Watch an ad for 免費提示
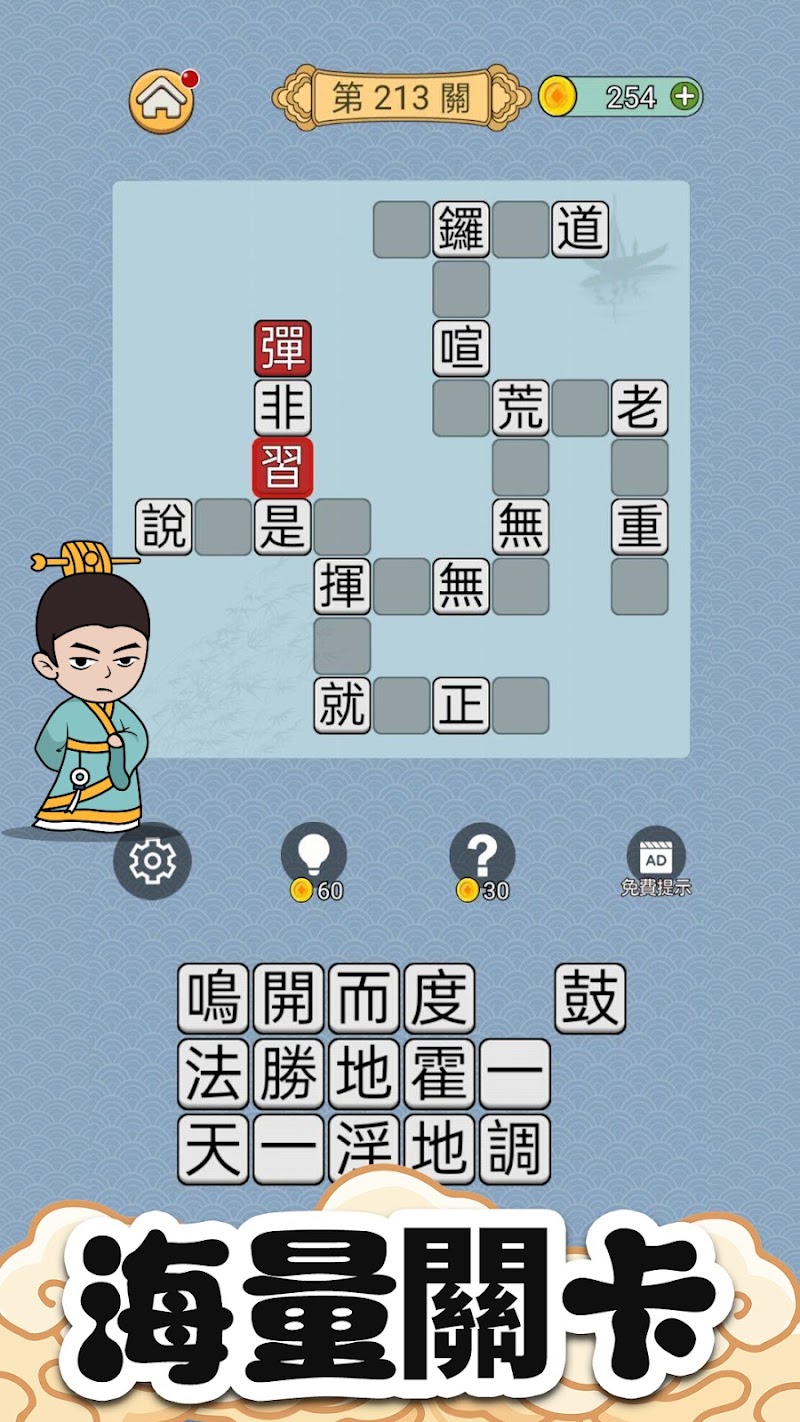The width and height of the screenshot is (800, 1422). tap(655, 860)
